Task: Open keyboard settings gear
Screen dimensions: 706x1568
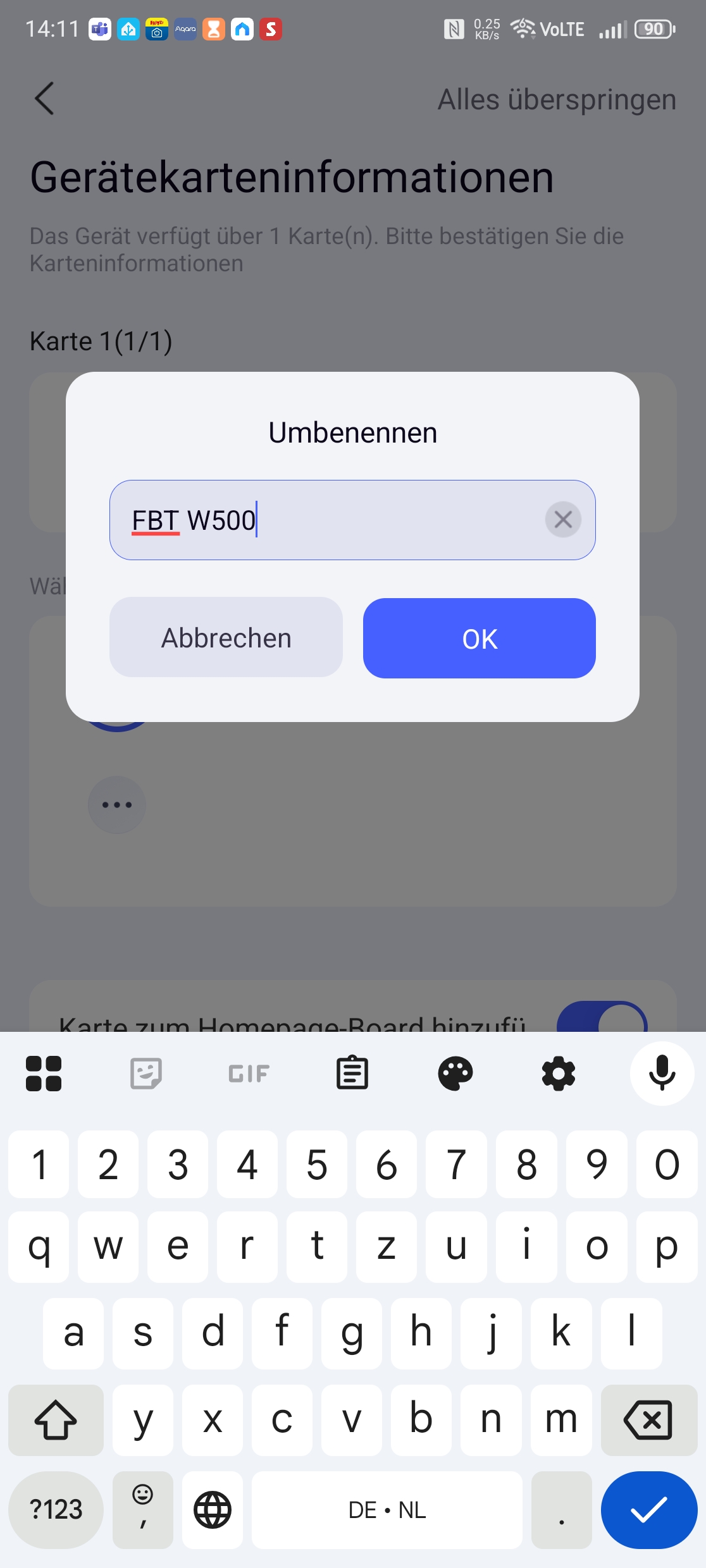Action: point(559,1074)
